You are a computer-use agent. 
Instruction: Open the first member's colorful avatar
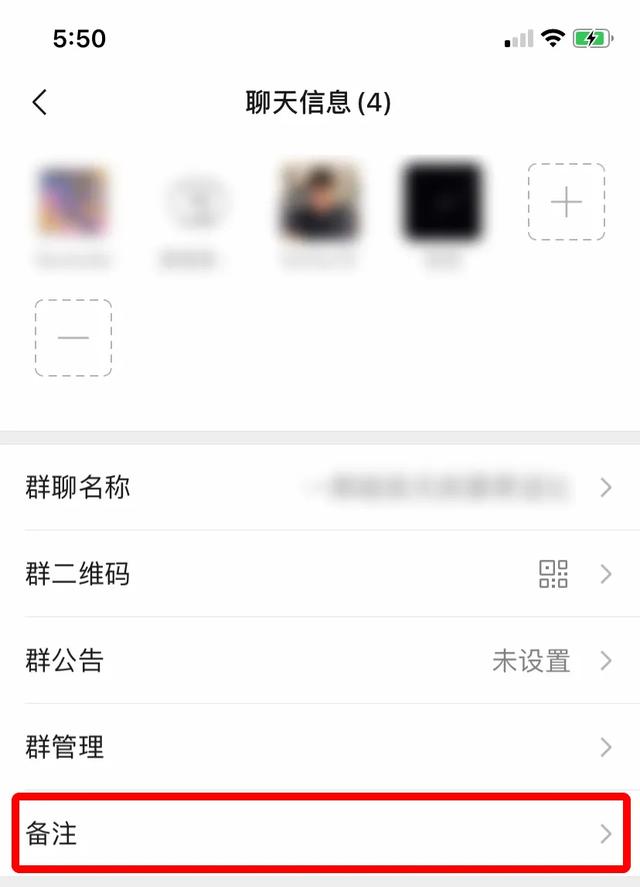pos(73,202)
